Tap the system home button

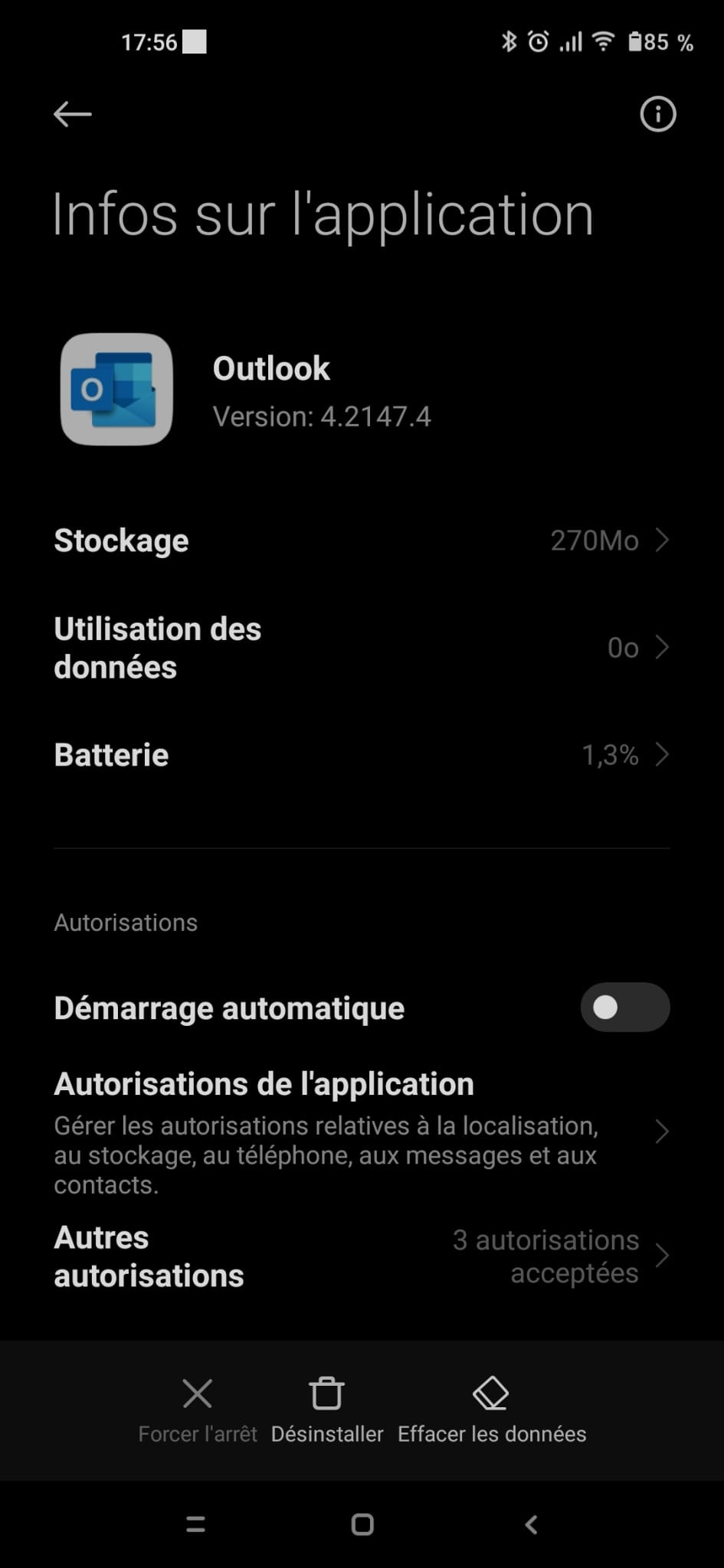[362, 1524]
